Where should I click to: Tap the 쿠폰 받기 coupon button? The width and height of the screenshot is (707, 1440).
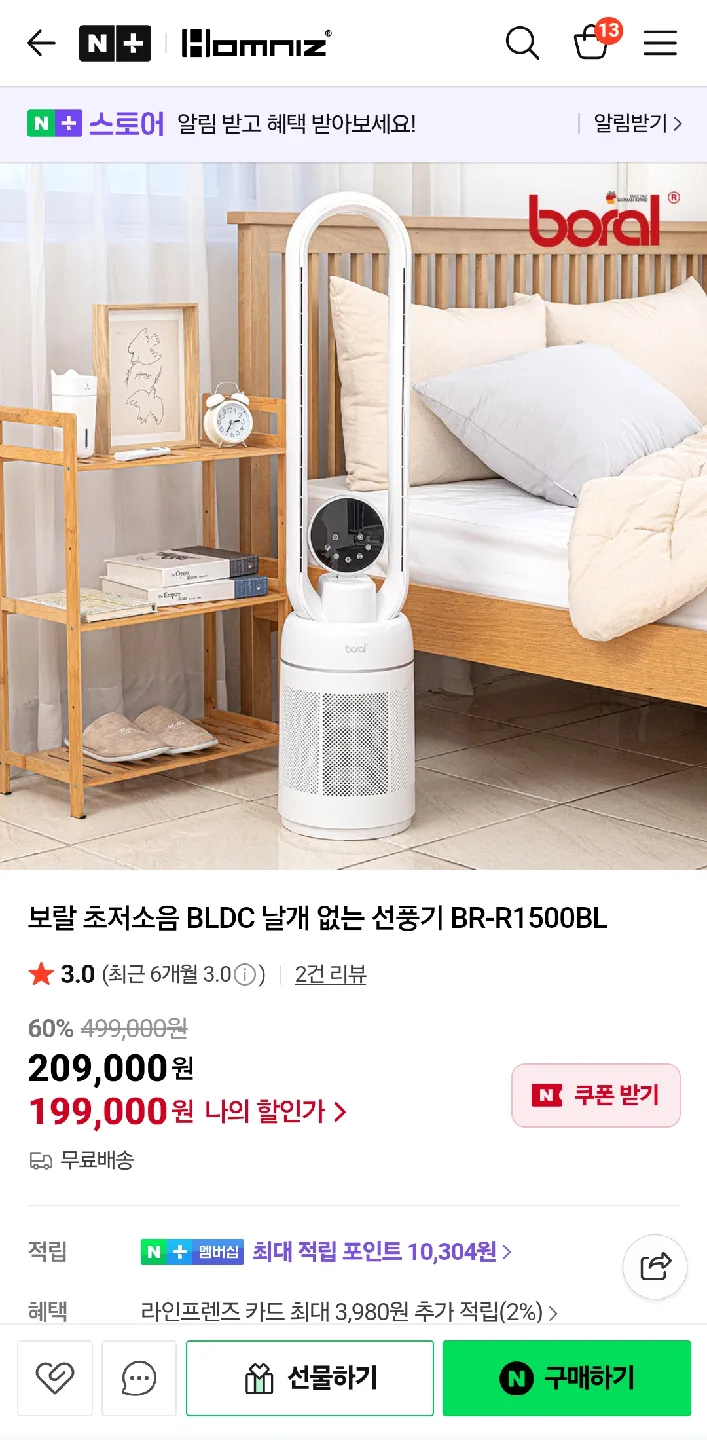pos(596,1095)
